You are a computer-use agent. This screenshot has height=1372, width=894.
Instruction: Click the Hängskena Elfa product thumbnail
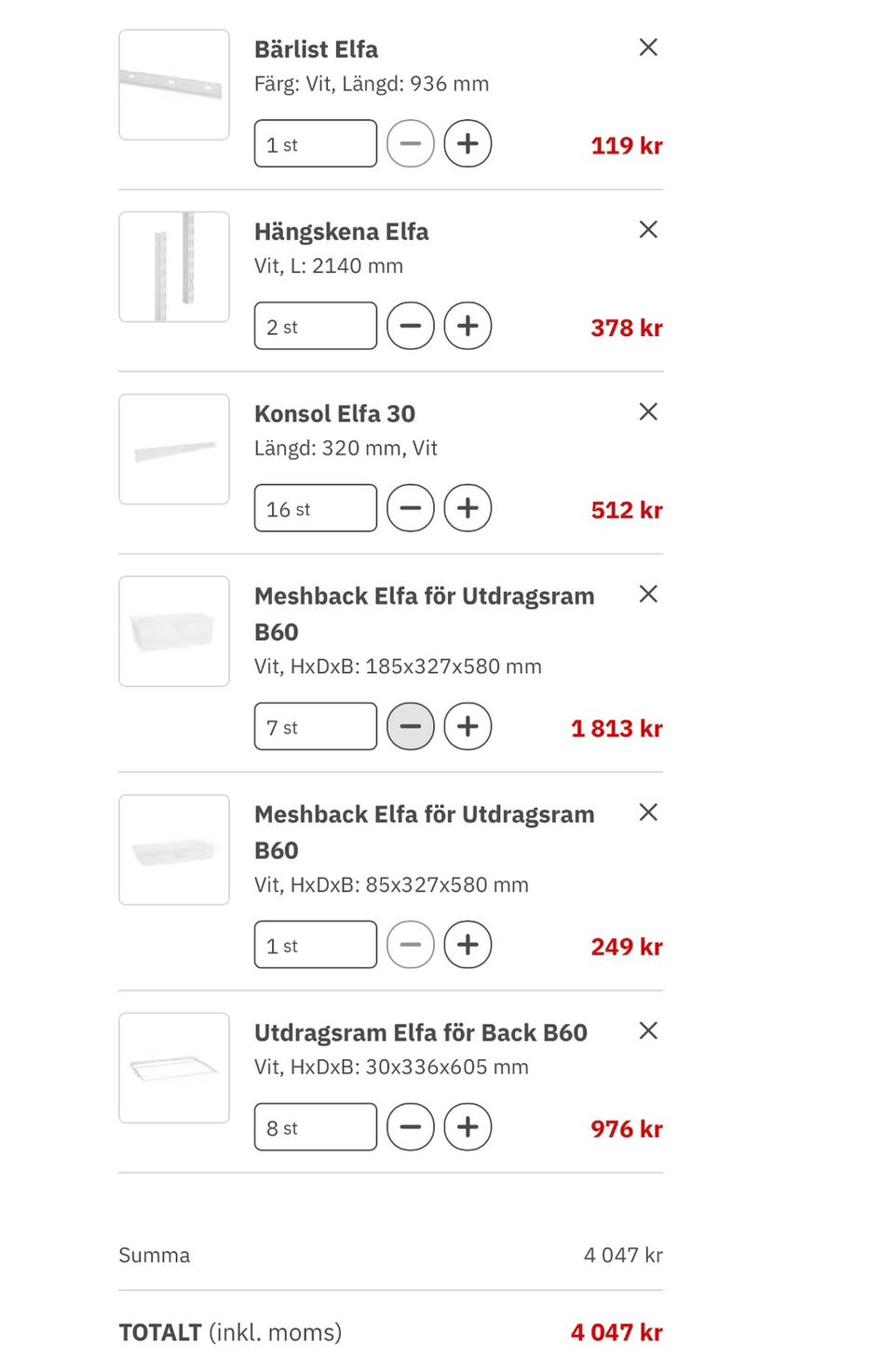click(173, 266)
